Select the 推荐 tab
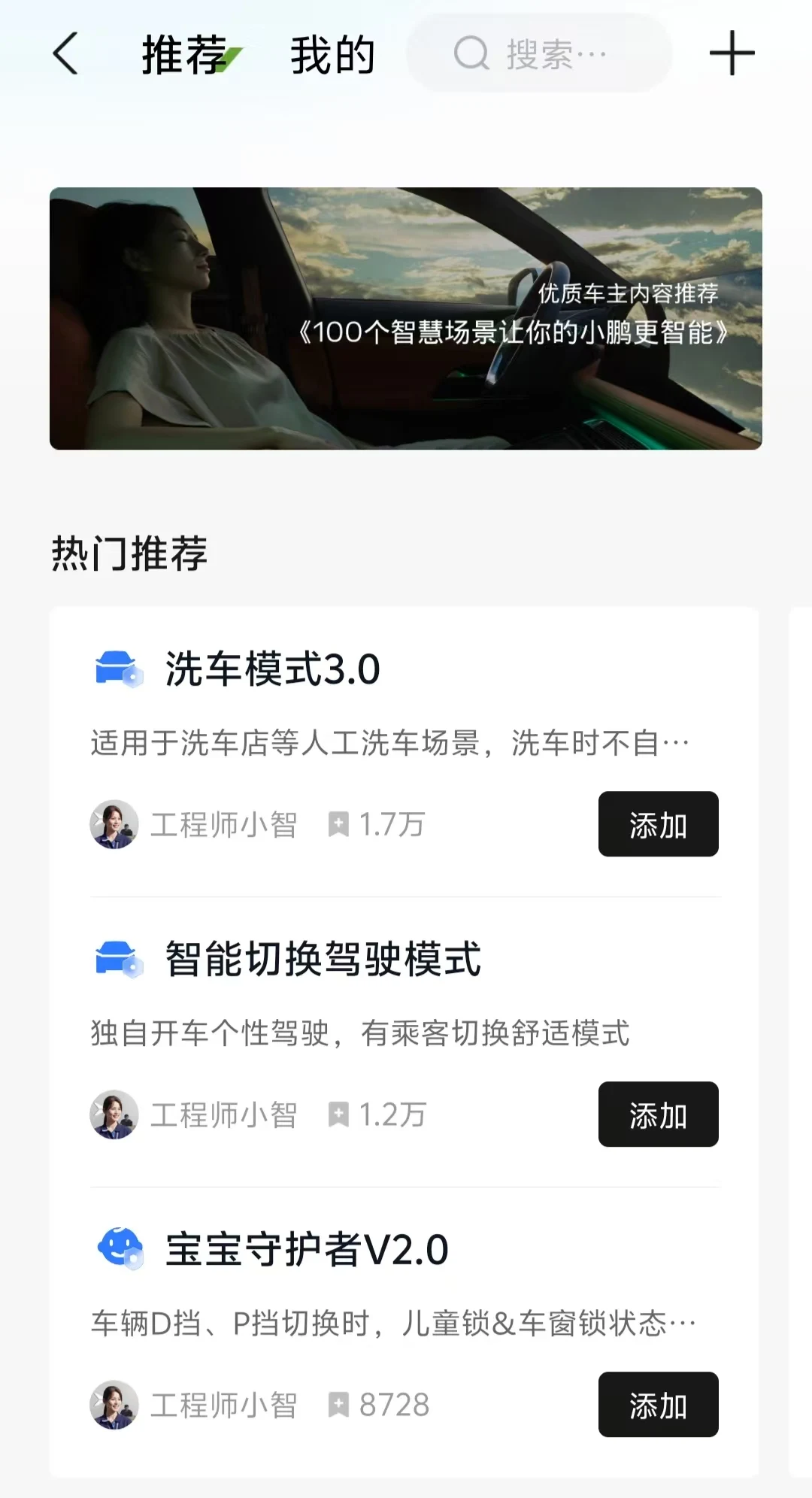This screenshot has height=1498, width=812. click(x=185, y=55)
